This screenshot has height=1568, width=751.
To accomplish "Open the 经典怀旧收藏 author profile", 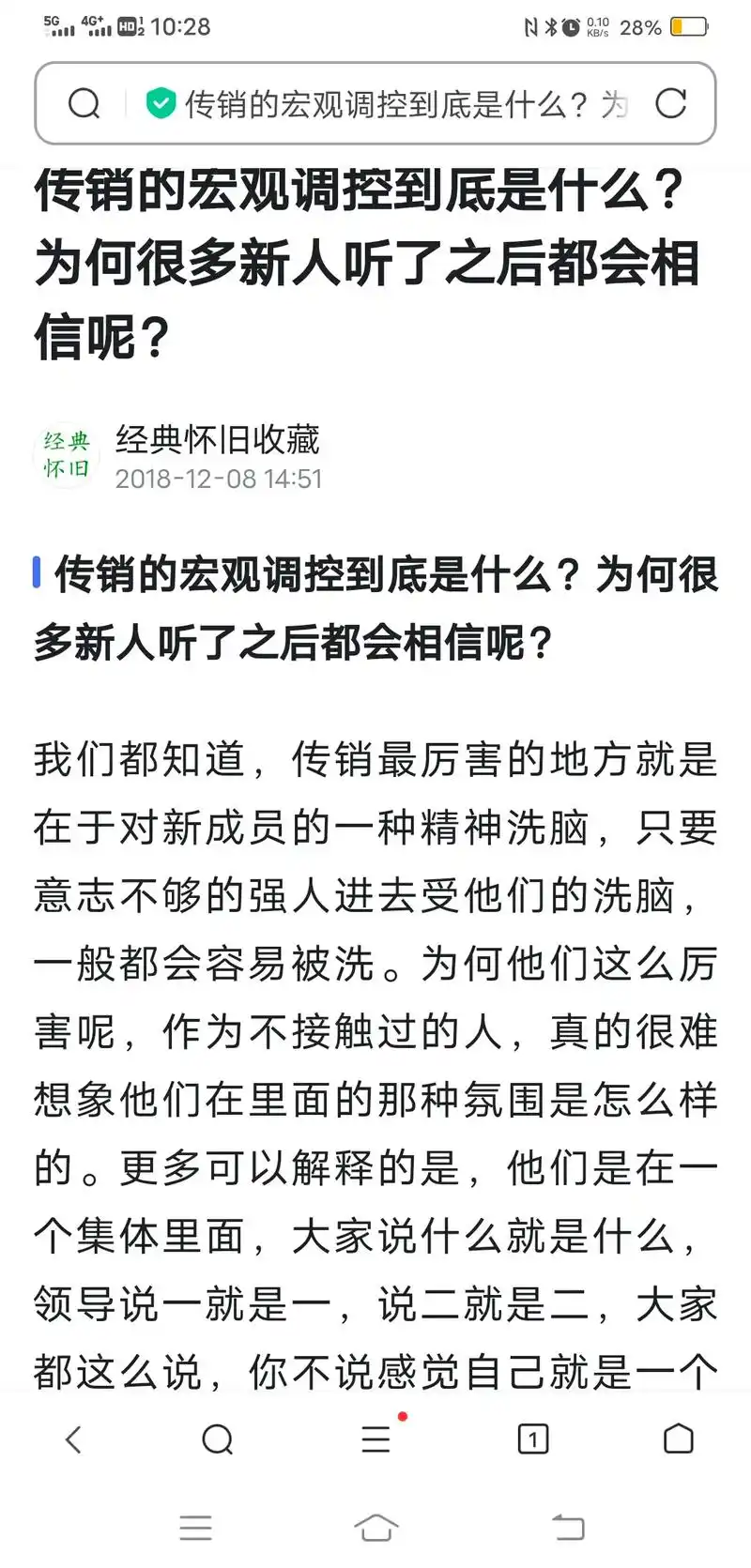I will 218,440.
